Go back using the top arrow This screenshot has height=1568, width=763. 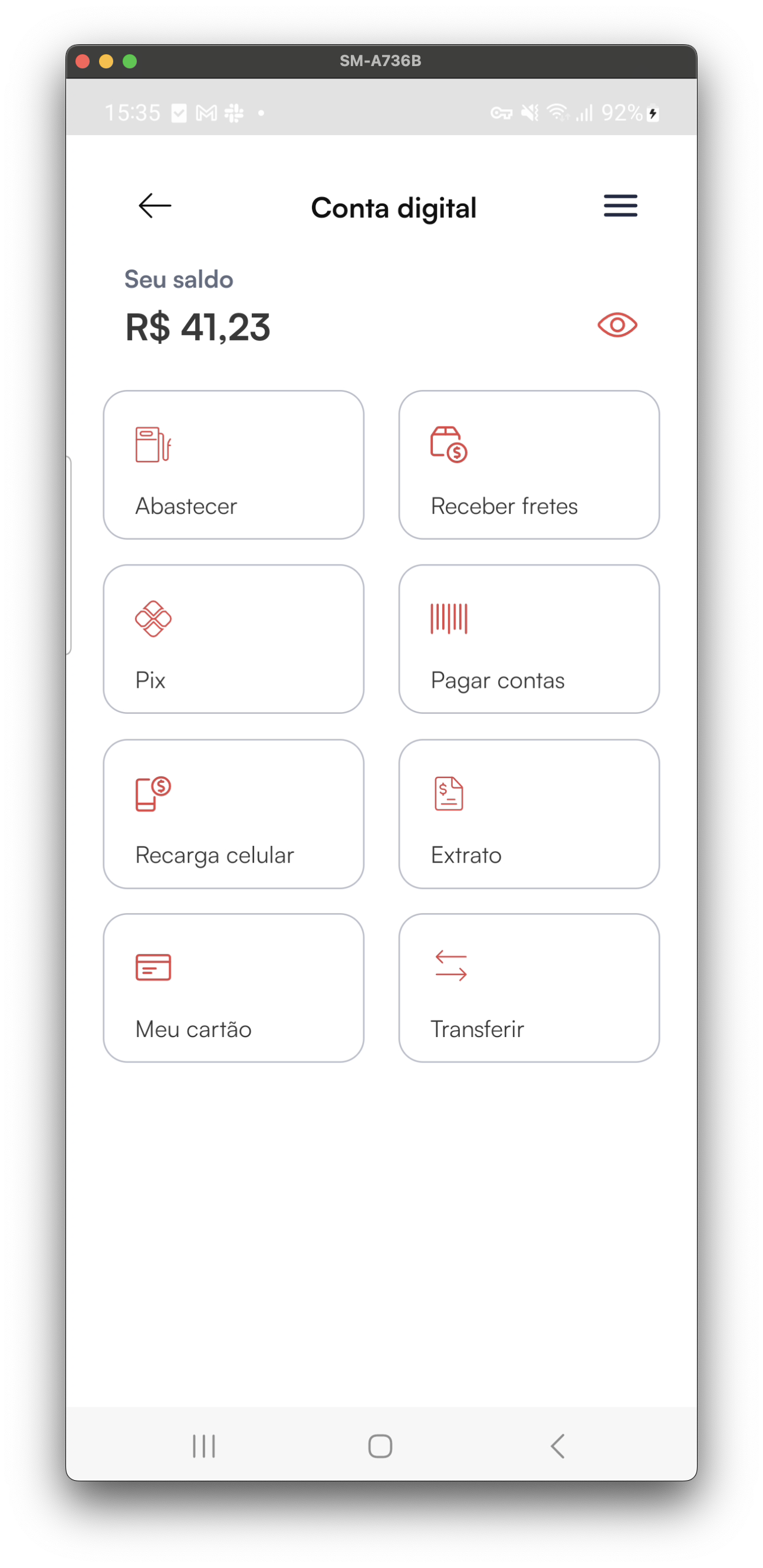(x=154, y=206)
